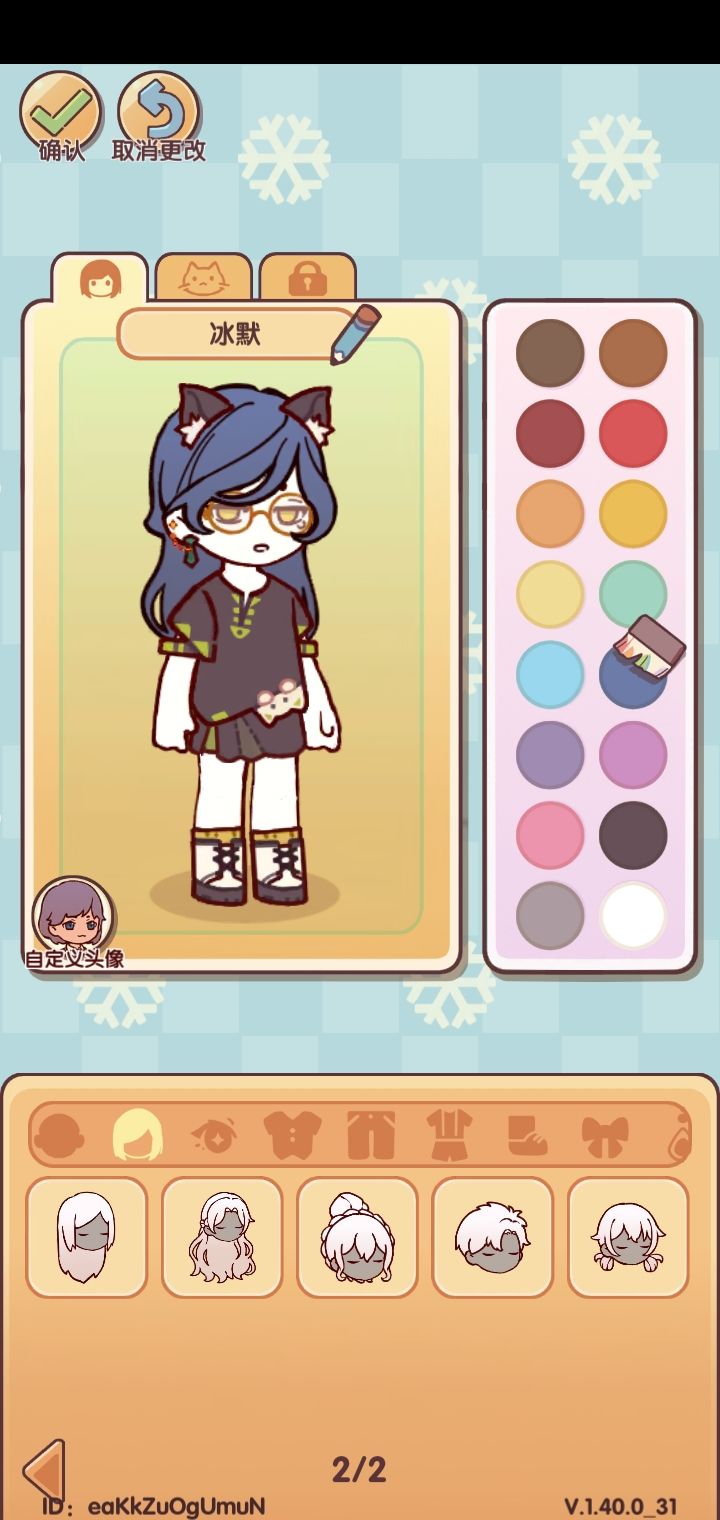Choose the light blue color swatch
This screenshot has height=1520, width=720.
(x=550, y=675)
